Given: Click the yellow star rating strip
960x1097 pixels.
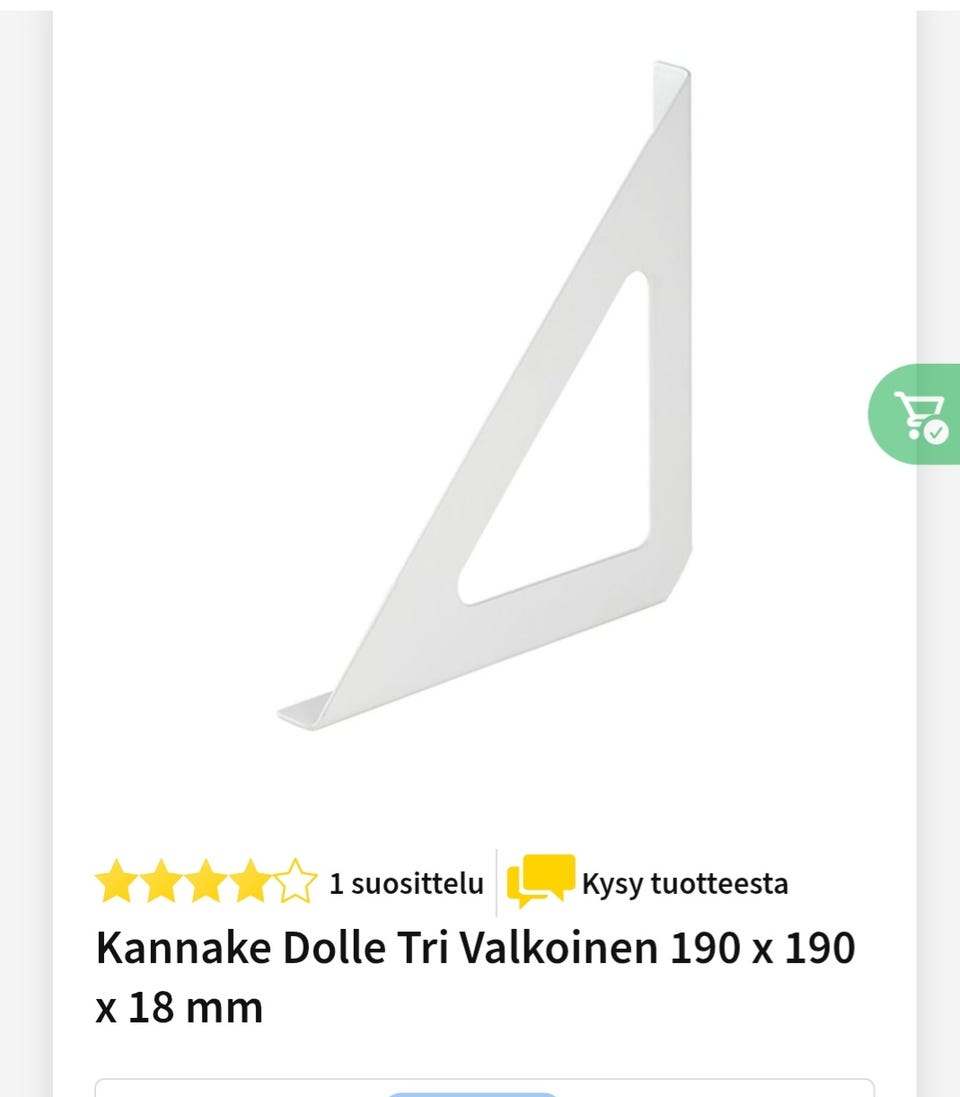Looking at the screenshot, I should 205,883.
